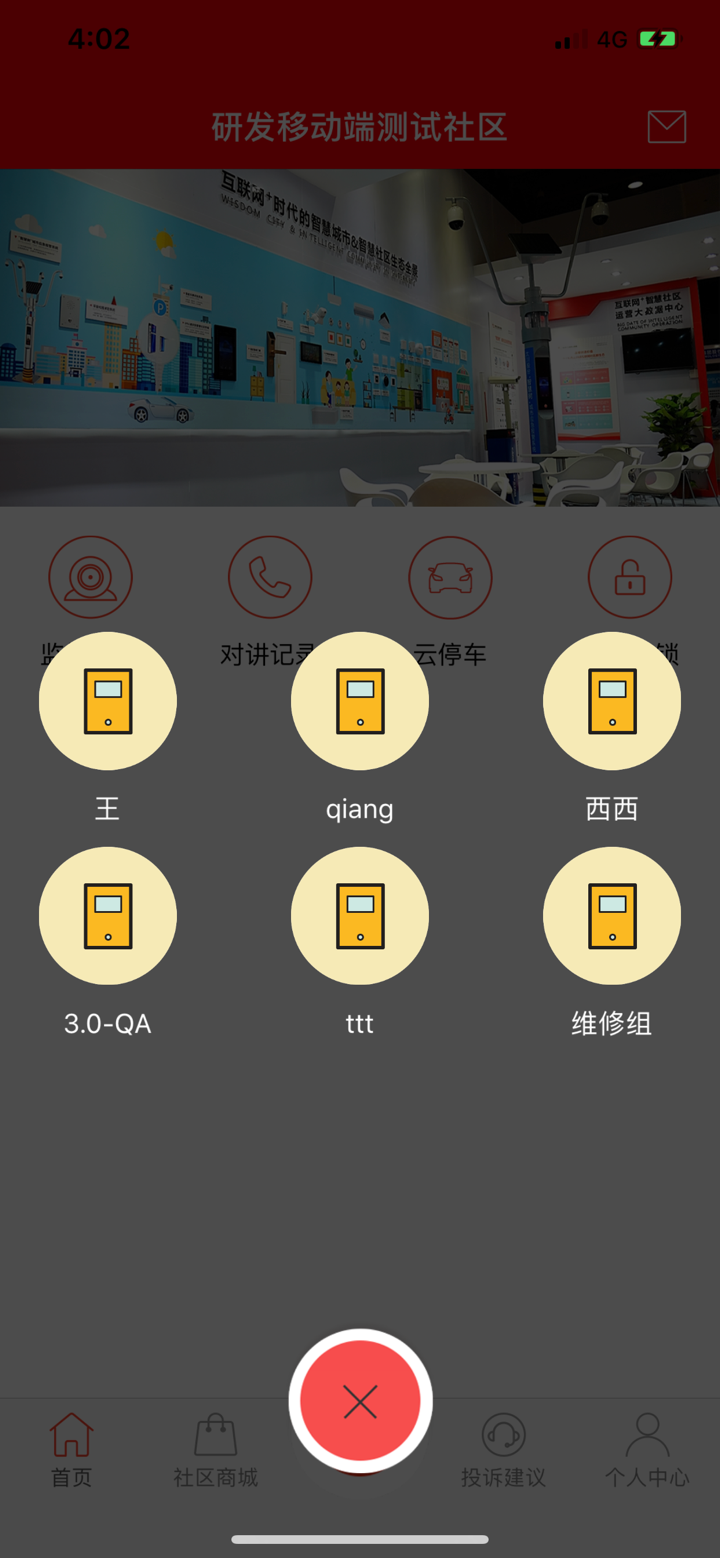Viewport: 720px width, 1558px height.
Task: Open the community banner photo
Action: (360, 335)
